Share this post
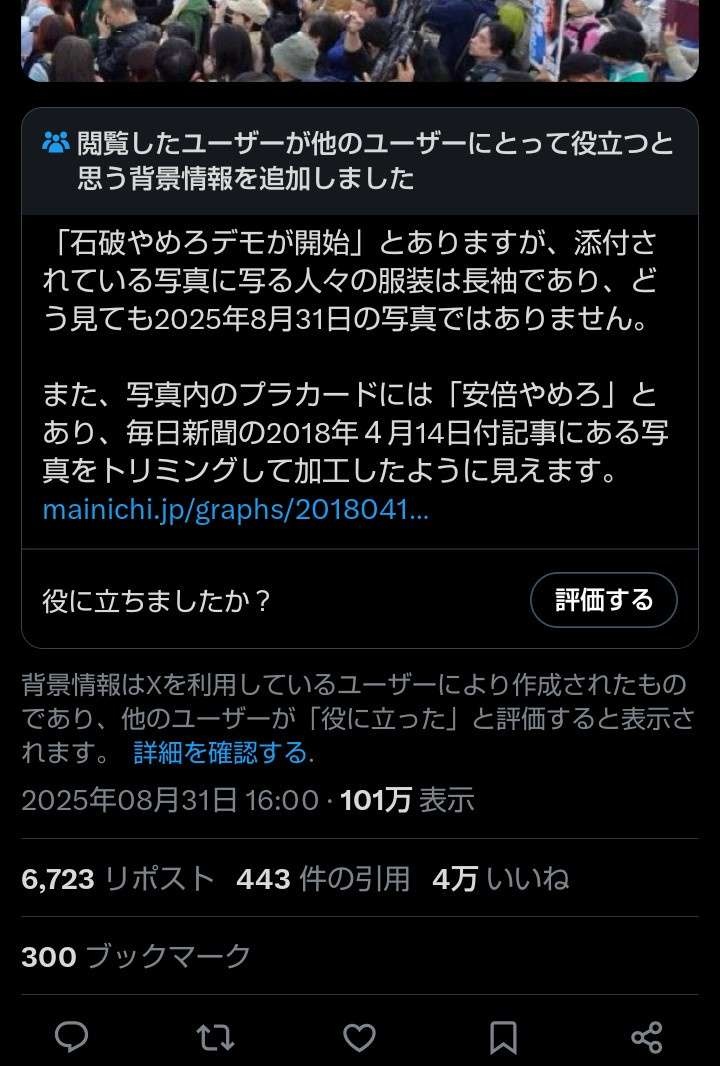The image size is (720, 1066). 648,1037
